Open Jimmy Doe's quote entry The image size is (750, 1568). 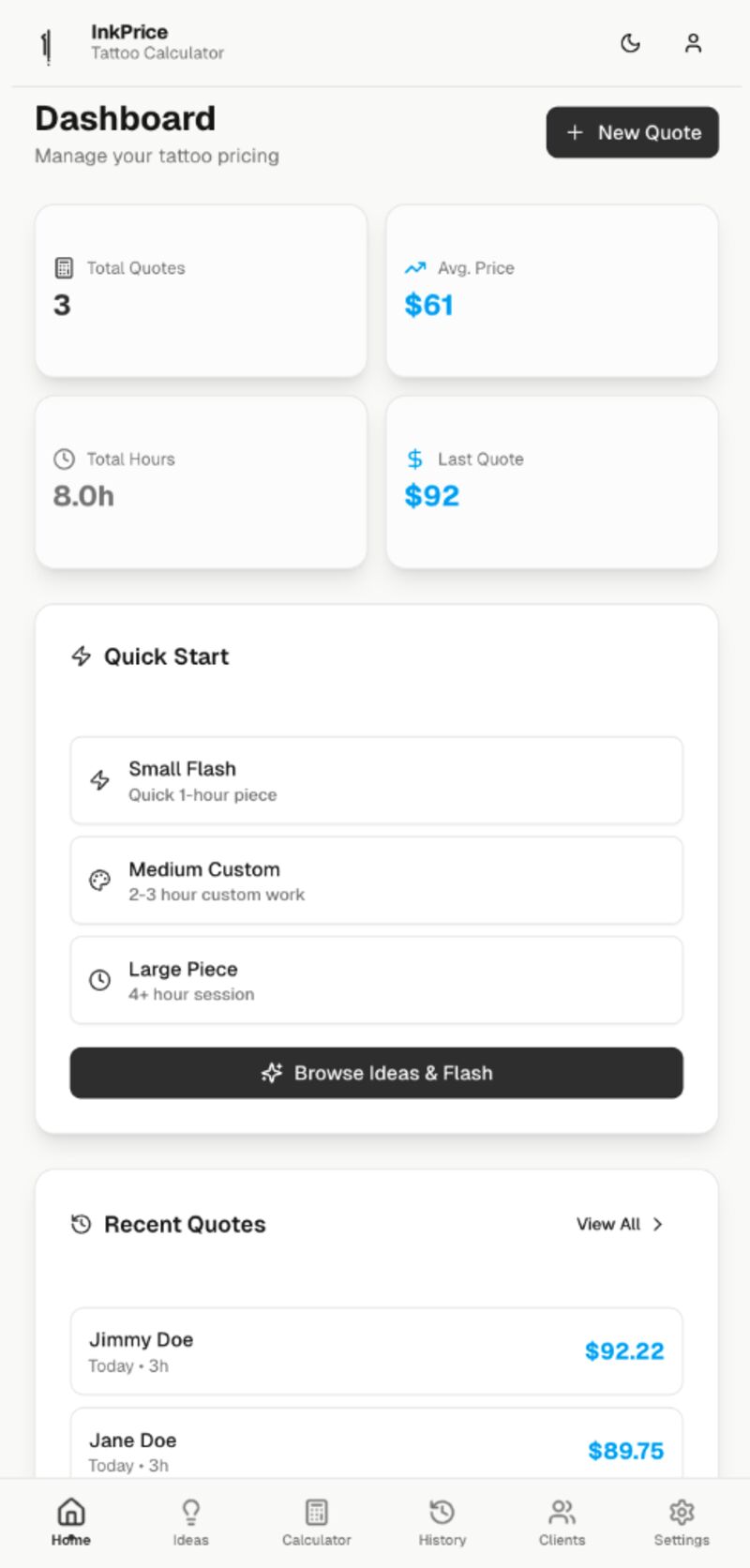tap(376, 1350)
